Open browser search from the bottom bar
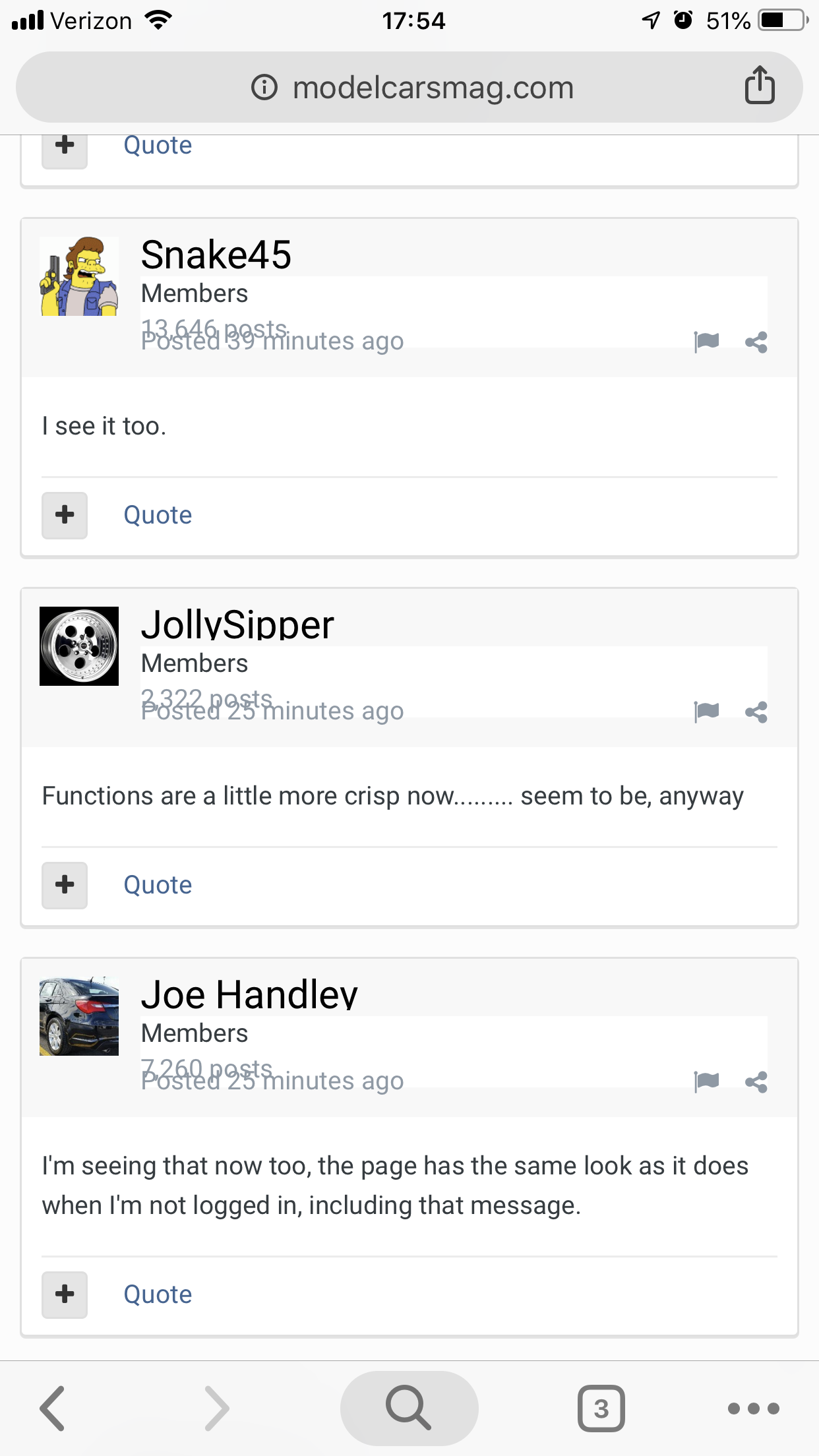This screenshot has width=819, height=1456. [409, 1408]
